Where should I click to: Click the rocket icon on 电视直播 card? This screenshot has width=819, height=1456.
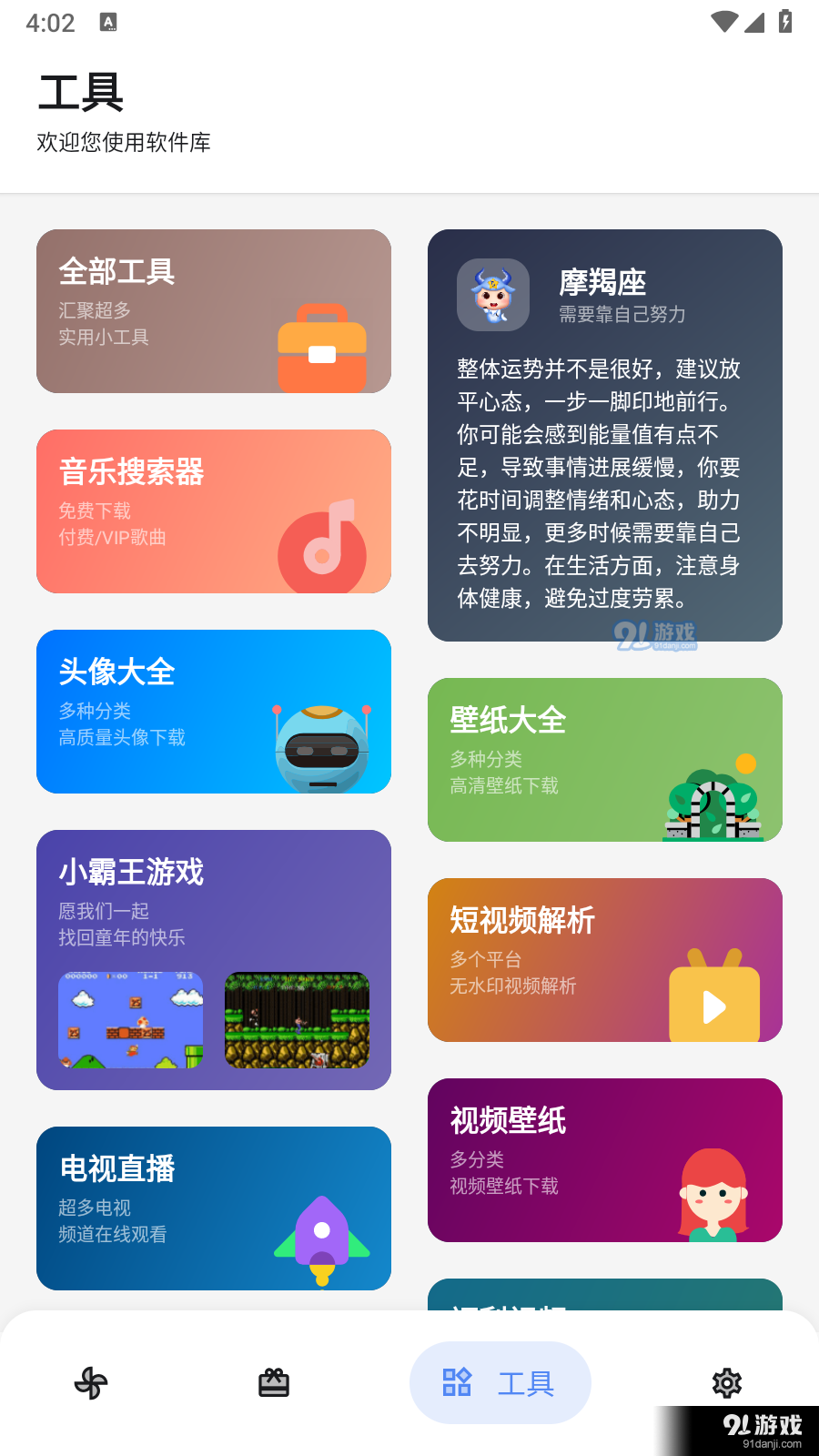point(322,1233)
